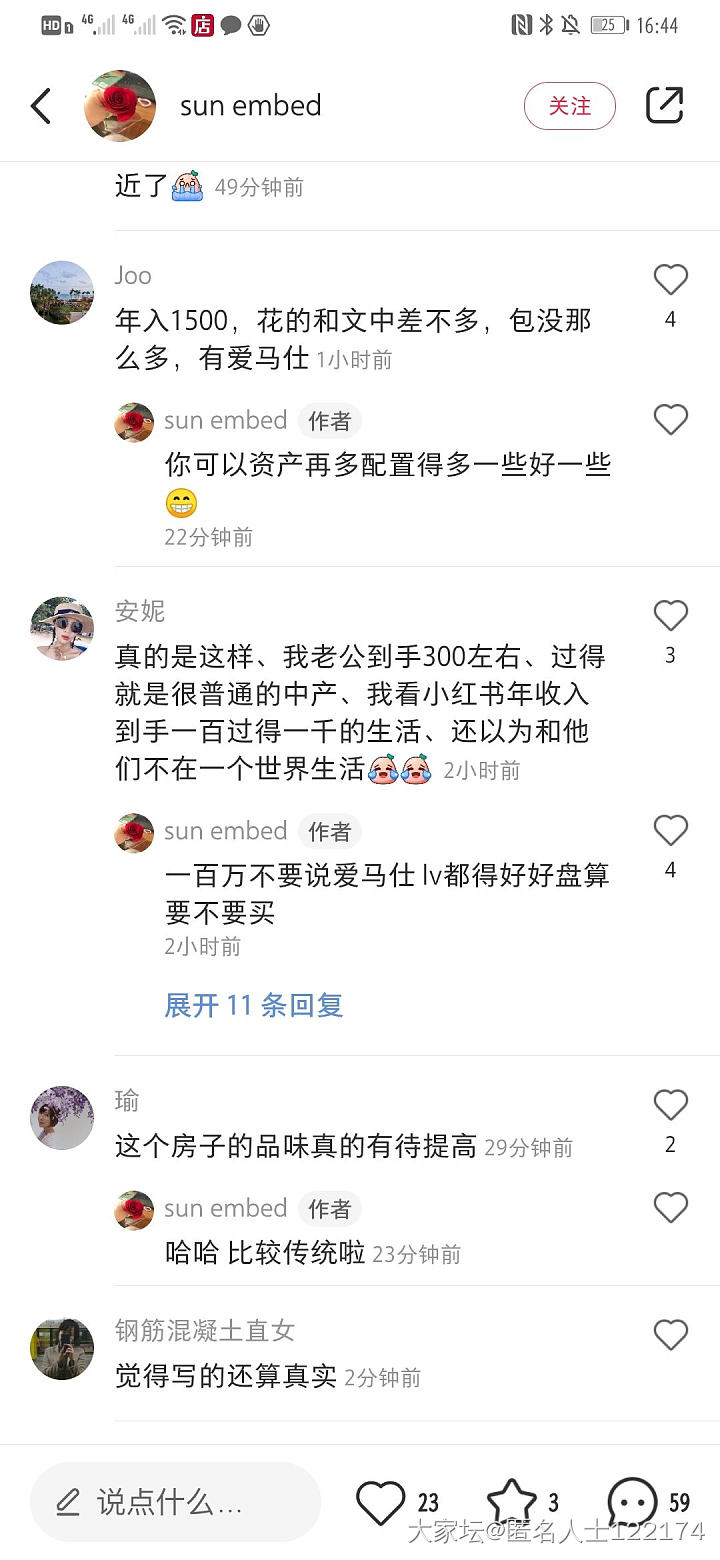Expand 展开 11 条回复

pos(254,1005)
